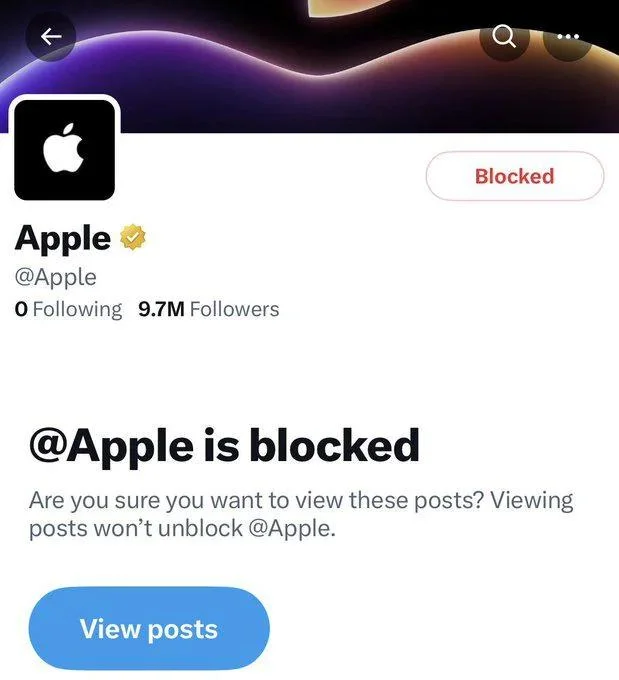View the 9.7M Followers list

[x=208, y=309]
